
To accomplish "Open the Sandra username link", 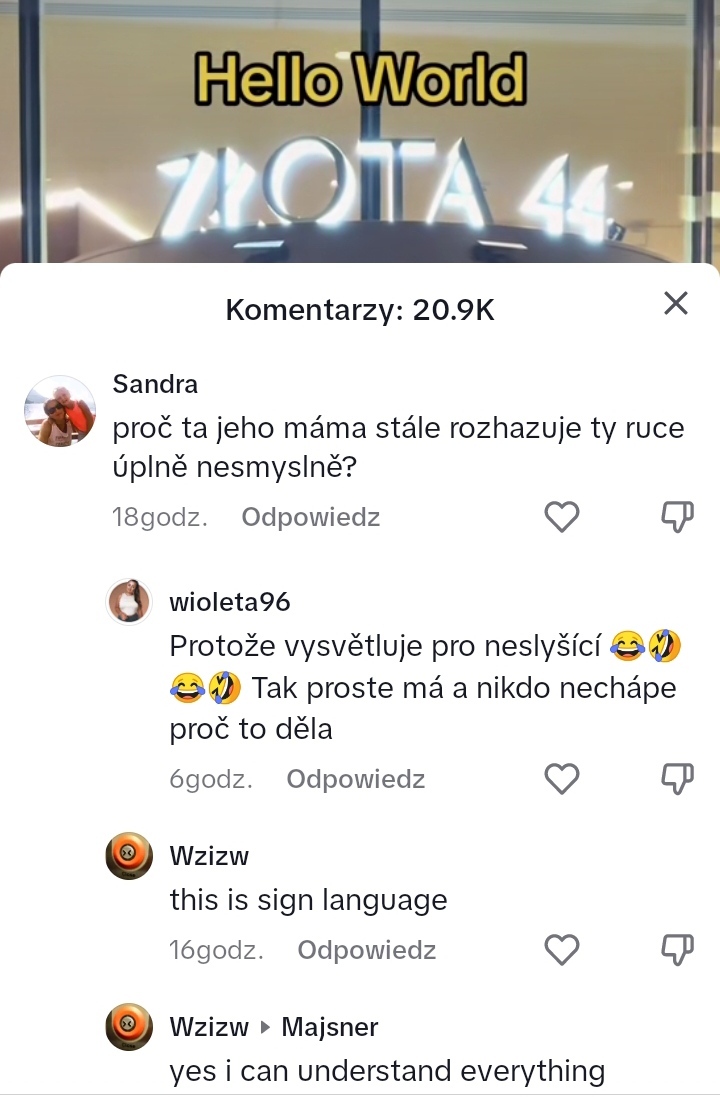I will [155, 384].
